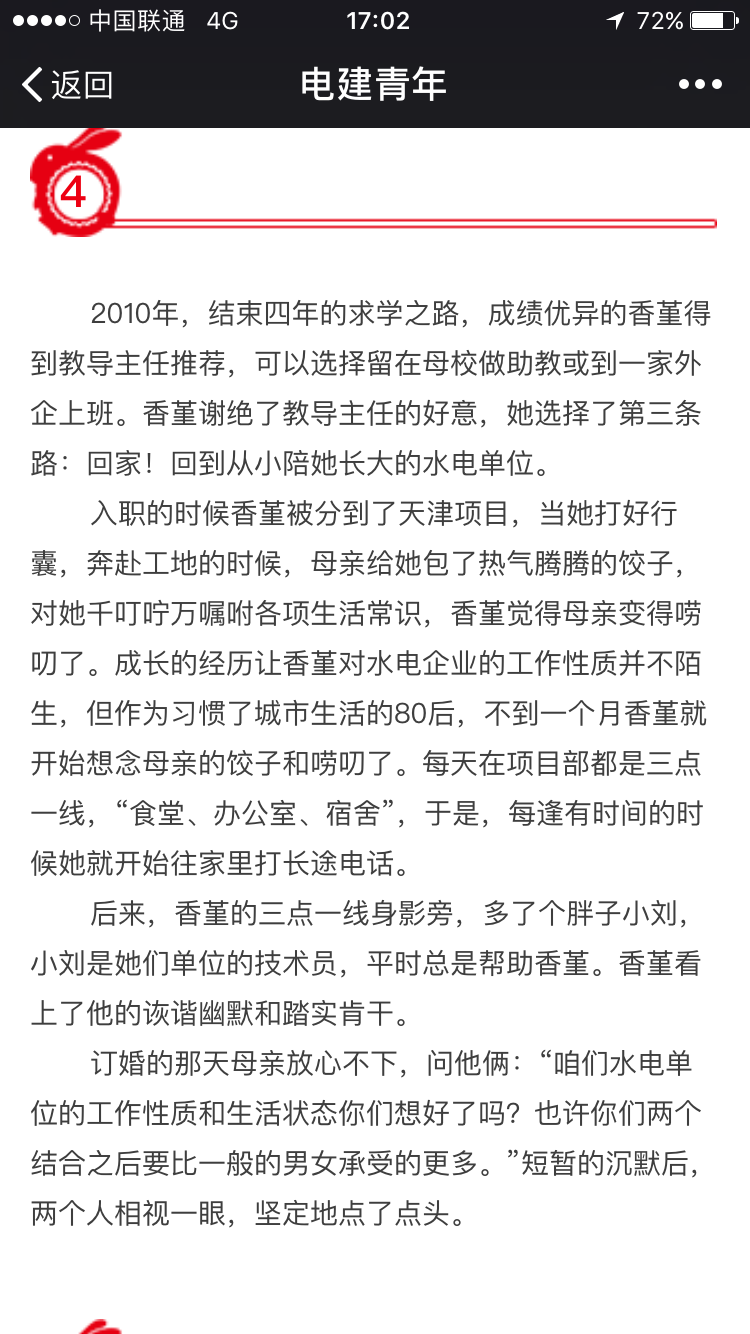The height and width of the screenshot is (1334, 750).
Task: Open the three-dot more options menu
Action: coord(700,85)
